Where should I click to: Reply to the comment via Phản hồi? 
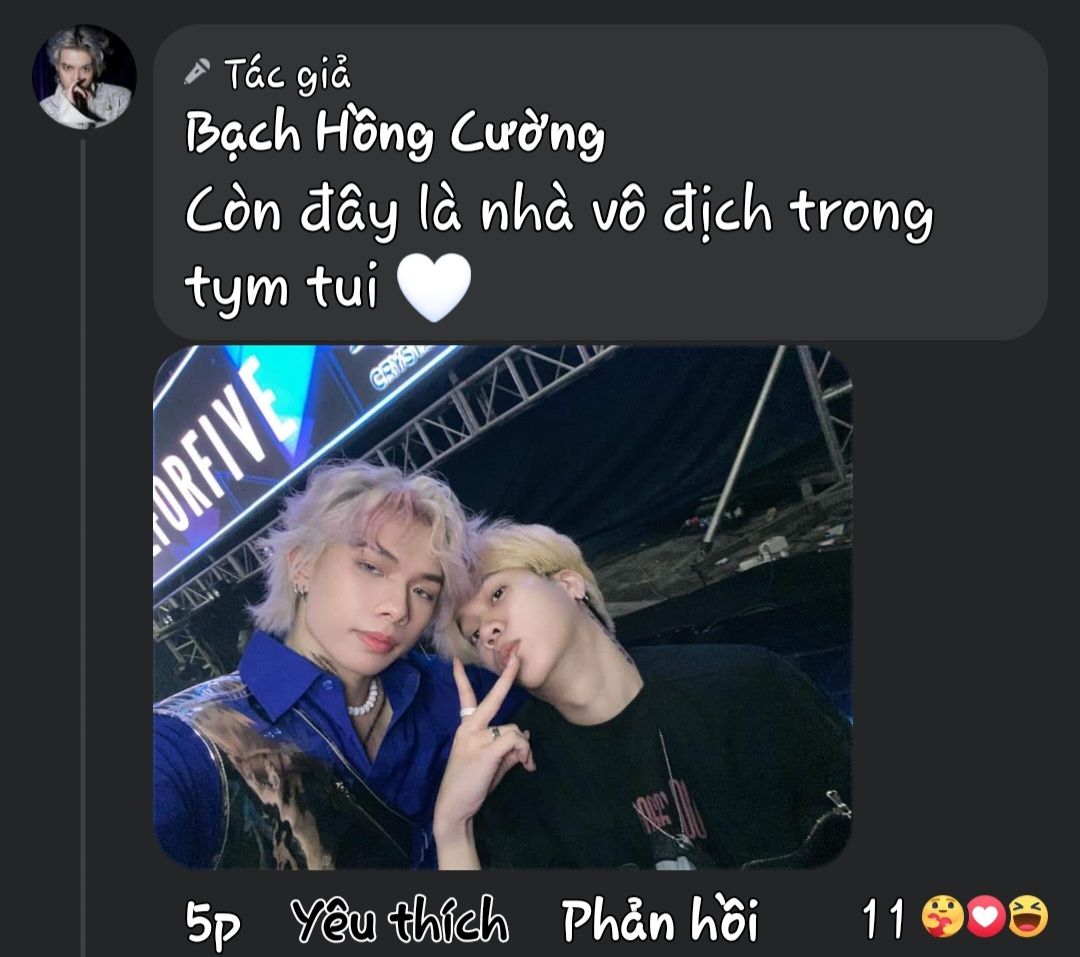pos(659,921)
